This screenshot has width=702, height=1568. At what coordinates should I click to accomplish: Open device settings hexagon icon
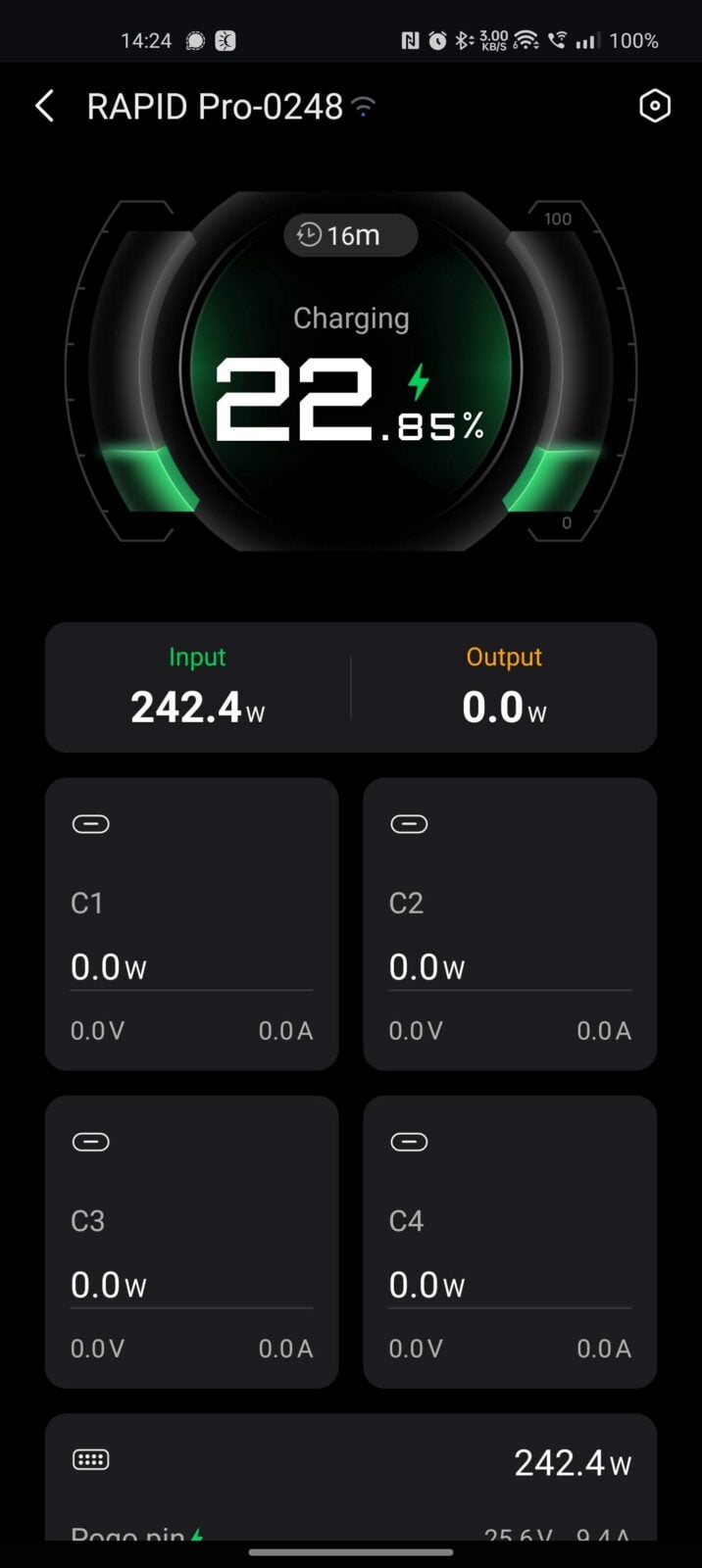654,106
